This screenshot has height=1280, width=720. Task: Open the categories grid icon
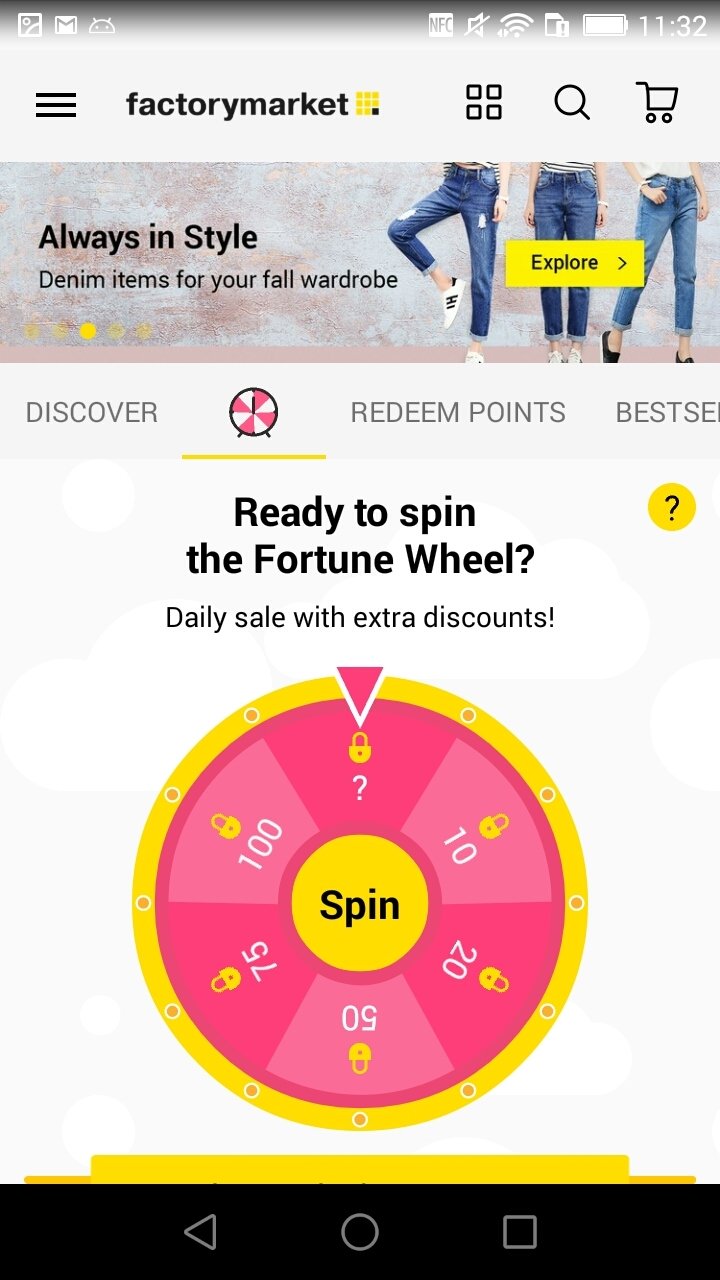[484, 102]
